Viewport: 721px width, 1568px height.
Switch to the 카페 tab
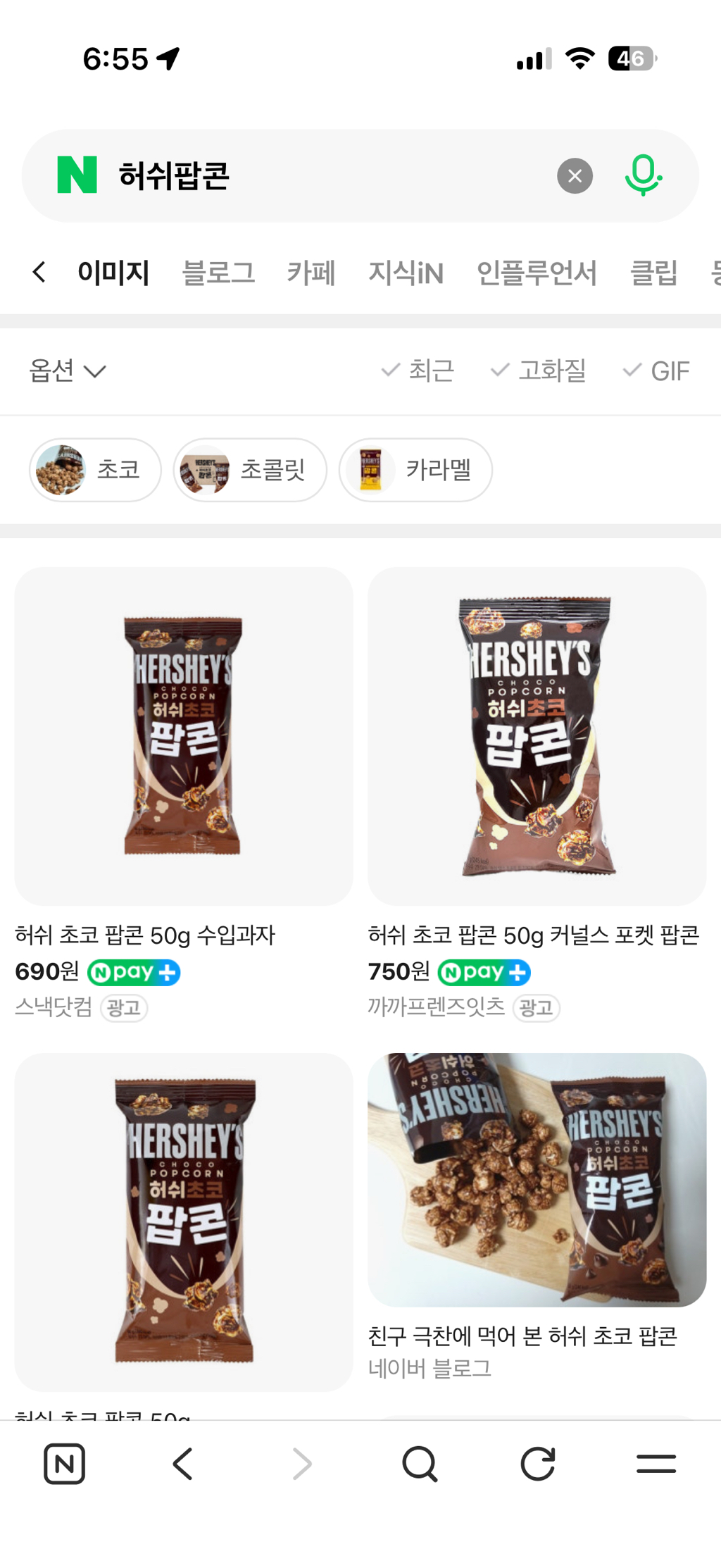(311, 273)
